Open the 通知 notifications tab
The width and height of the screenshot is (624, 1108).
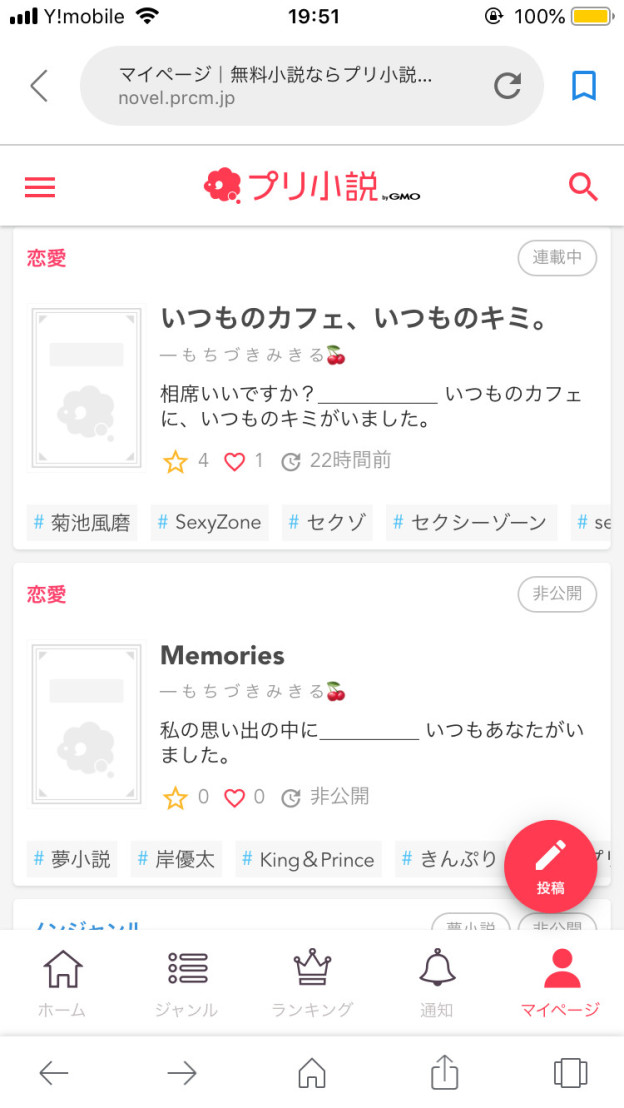click(437, 983)
